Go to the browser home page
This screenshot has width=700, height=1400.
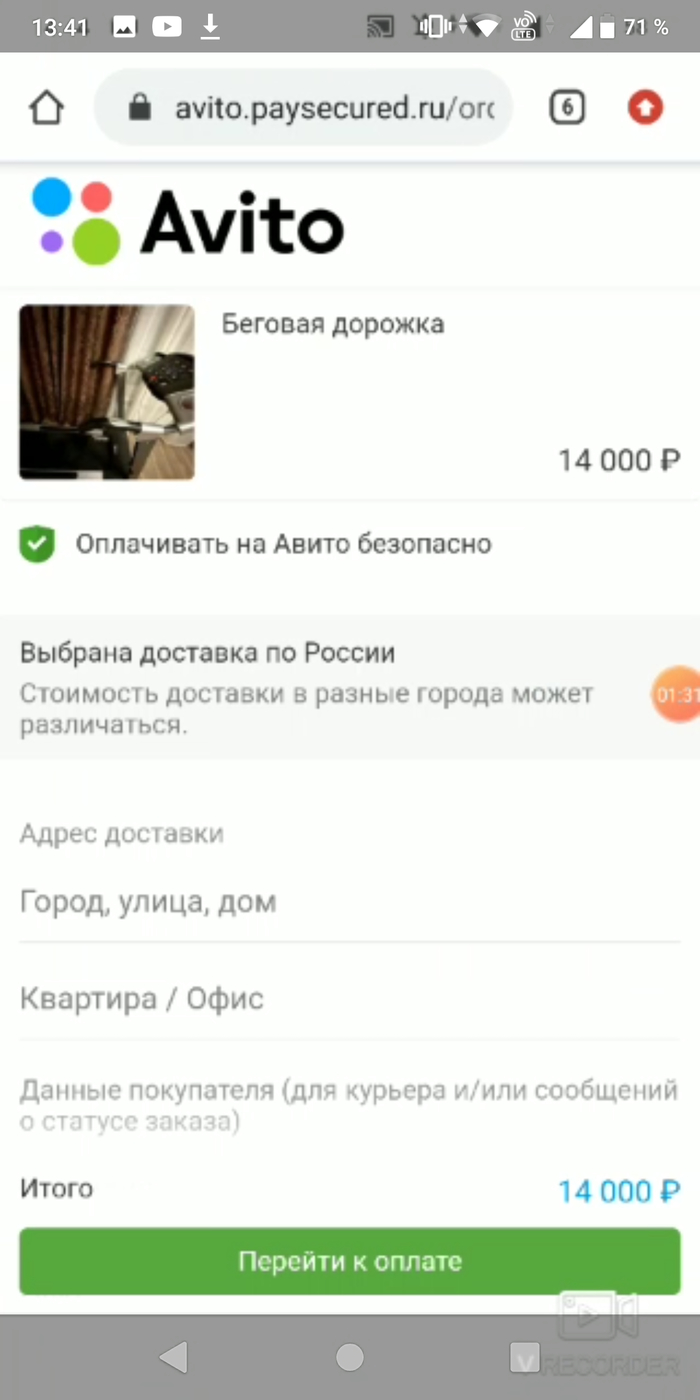[x=47, y=107]
